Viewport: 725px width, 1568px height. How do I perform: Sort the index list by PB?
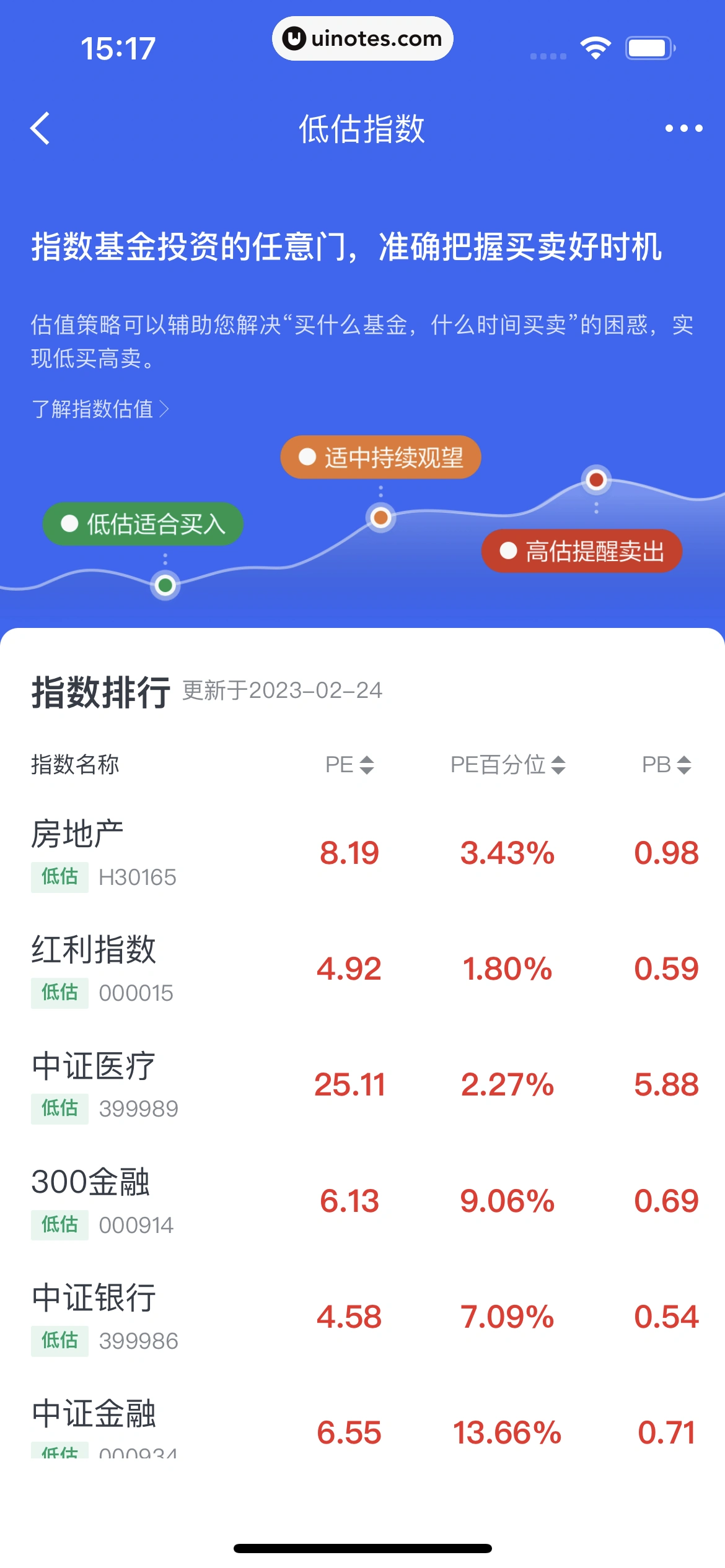pyautogui.click(x=667, y=765)
